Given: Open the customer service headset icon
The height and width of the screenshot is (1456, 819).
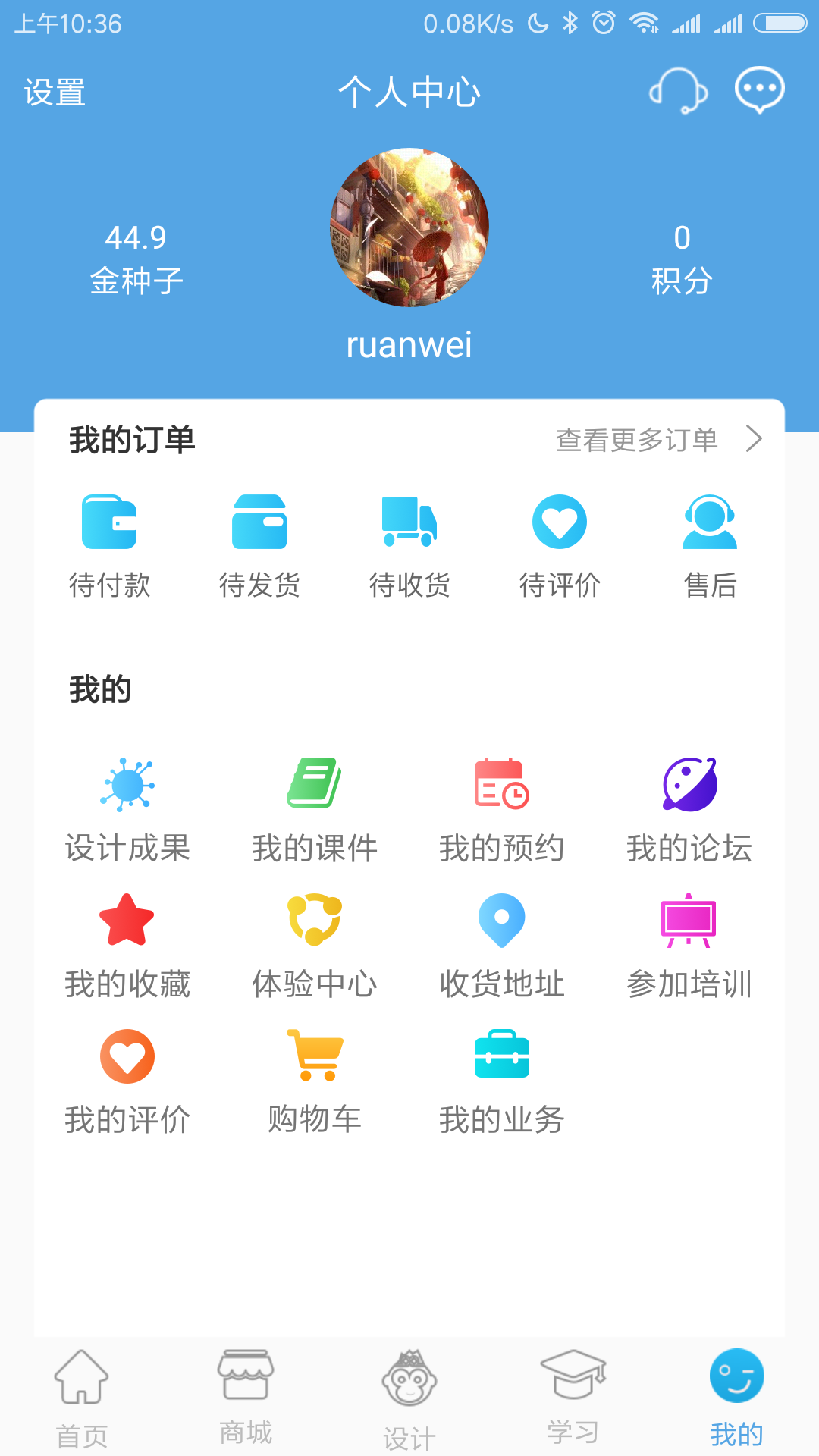Looking at the screenshot, I should (679, 91).
